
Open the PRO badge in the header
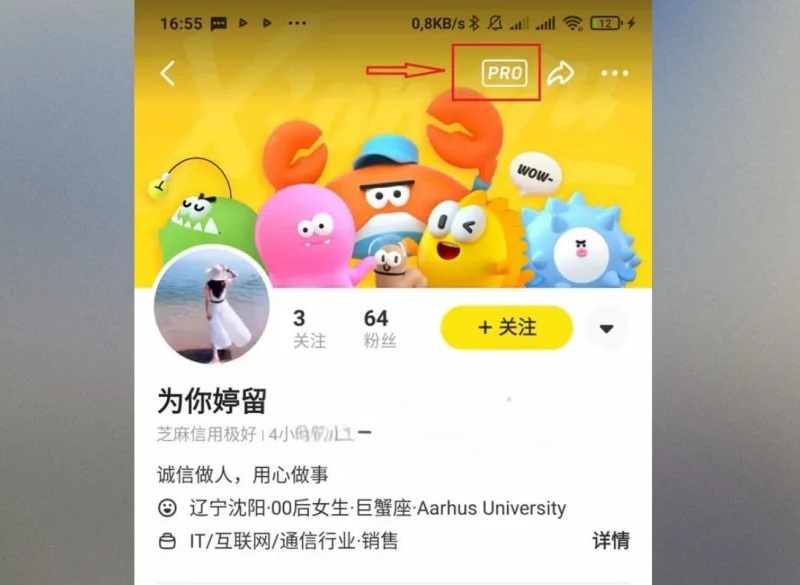tap(504, 73)
